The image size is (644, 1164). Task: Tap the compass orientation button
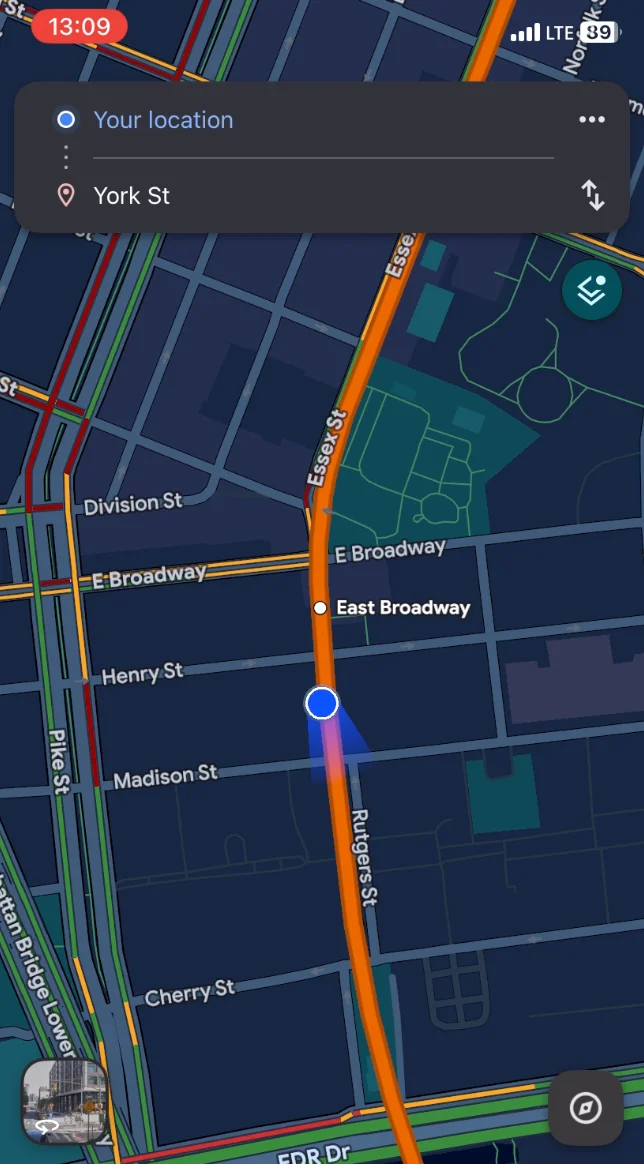[x=586, y=1108]
